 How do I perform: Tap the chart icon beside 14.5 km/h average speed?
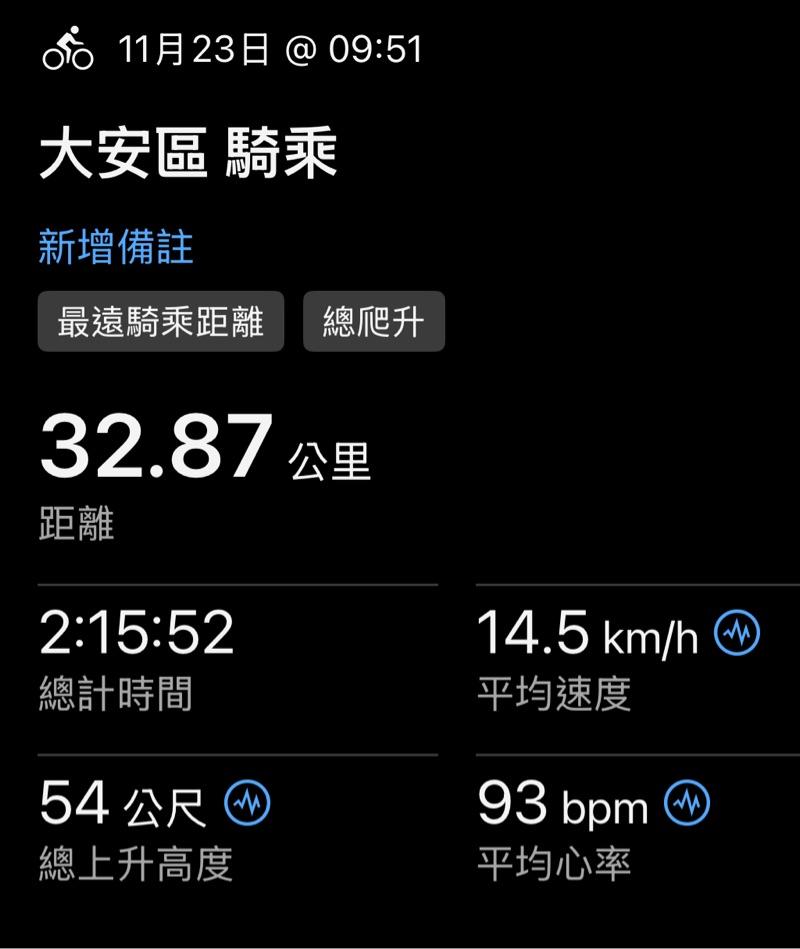pyautogui.click(x=738, y=633)
